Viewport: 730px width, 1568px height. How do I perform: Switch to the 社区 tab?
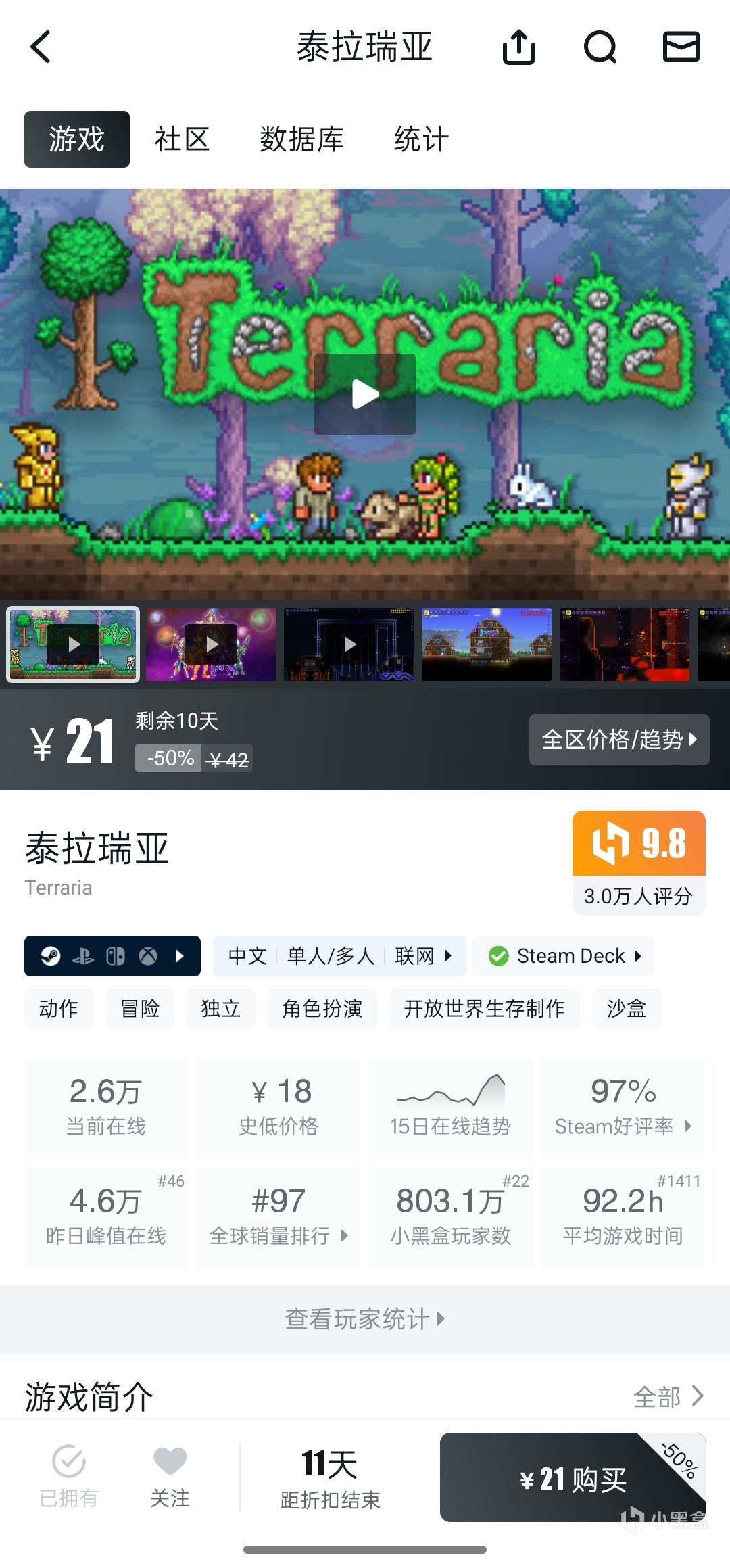point(182,139)
